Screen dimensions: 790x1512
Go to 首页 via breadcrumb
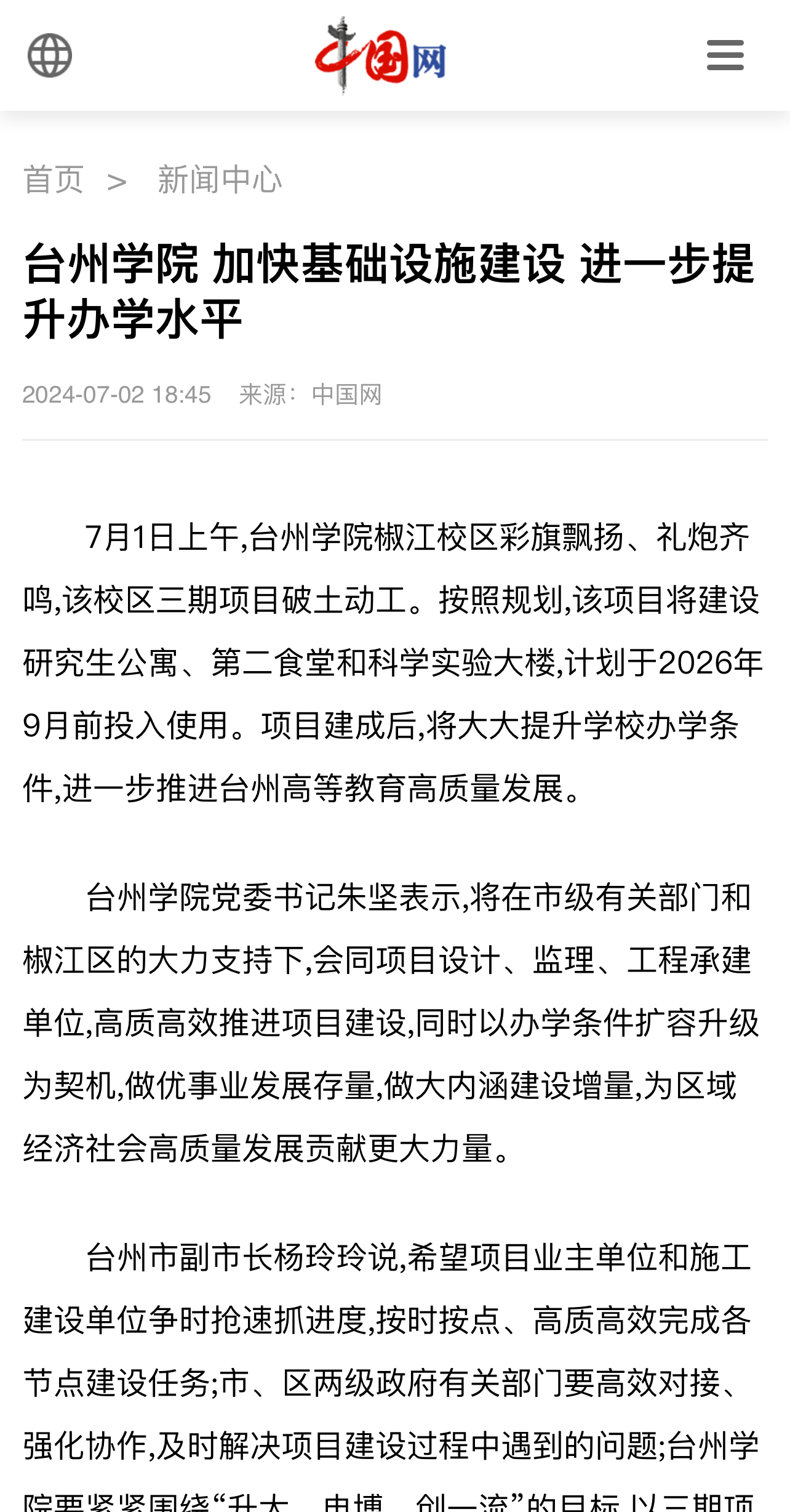(x=54, y=180)
